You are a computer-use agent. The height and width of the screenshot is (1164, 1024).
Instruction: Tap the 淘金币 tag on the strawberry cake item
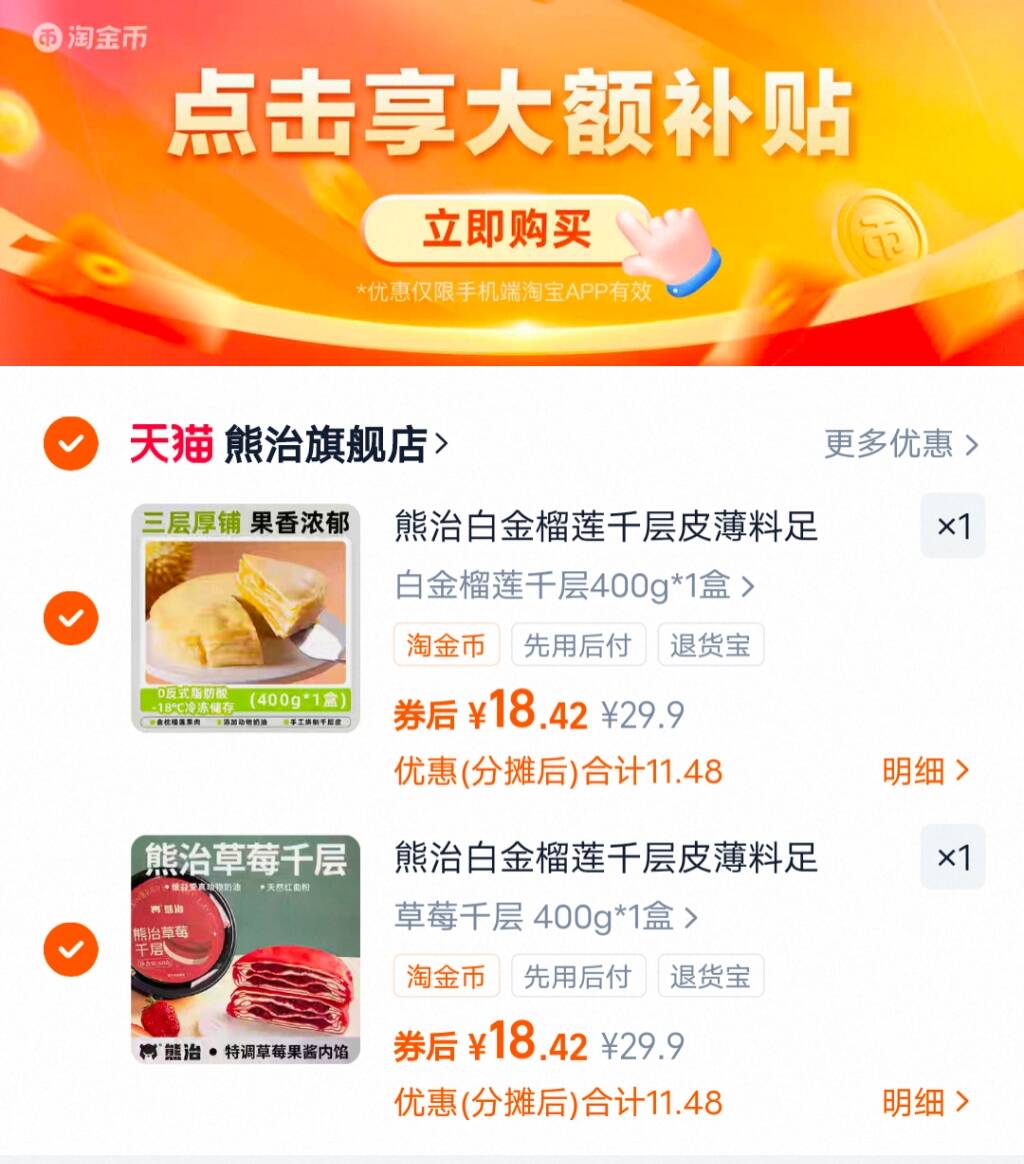click(x=445, y=977)
